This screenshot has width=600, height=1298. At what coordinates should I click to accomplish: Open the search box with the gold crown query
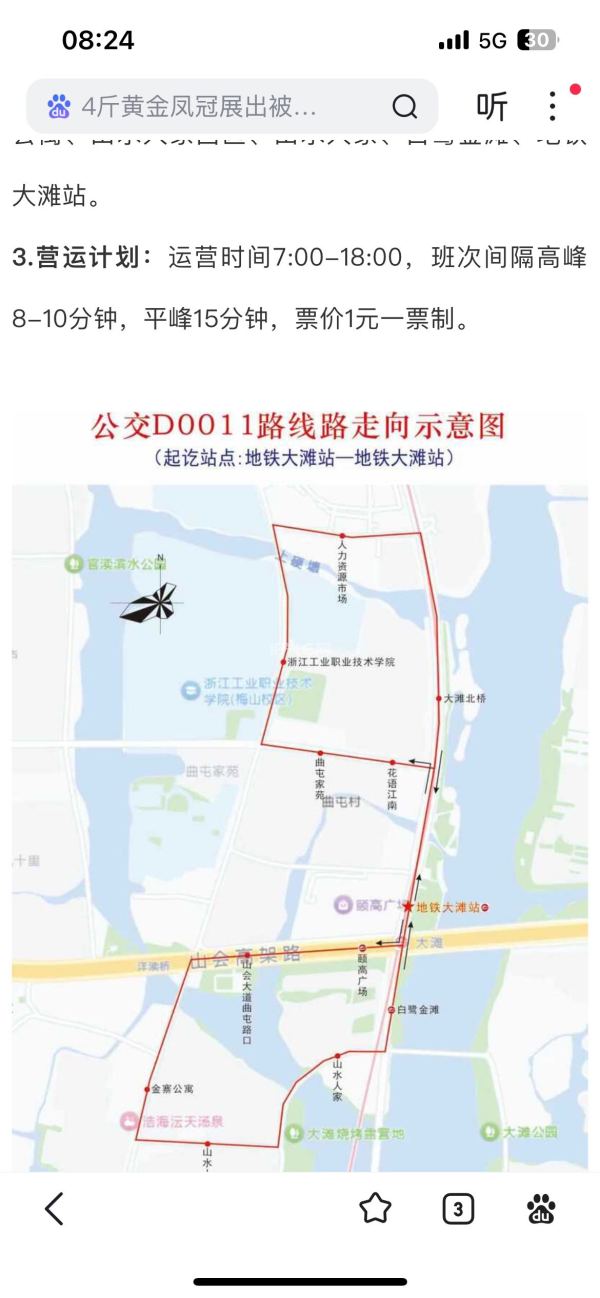(200, 106)
